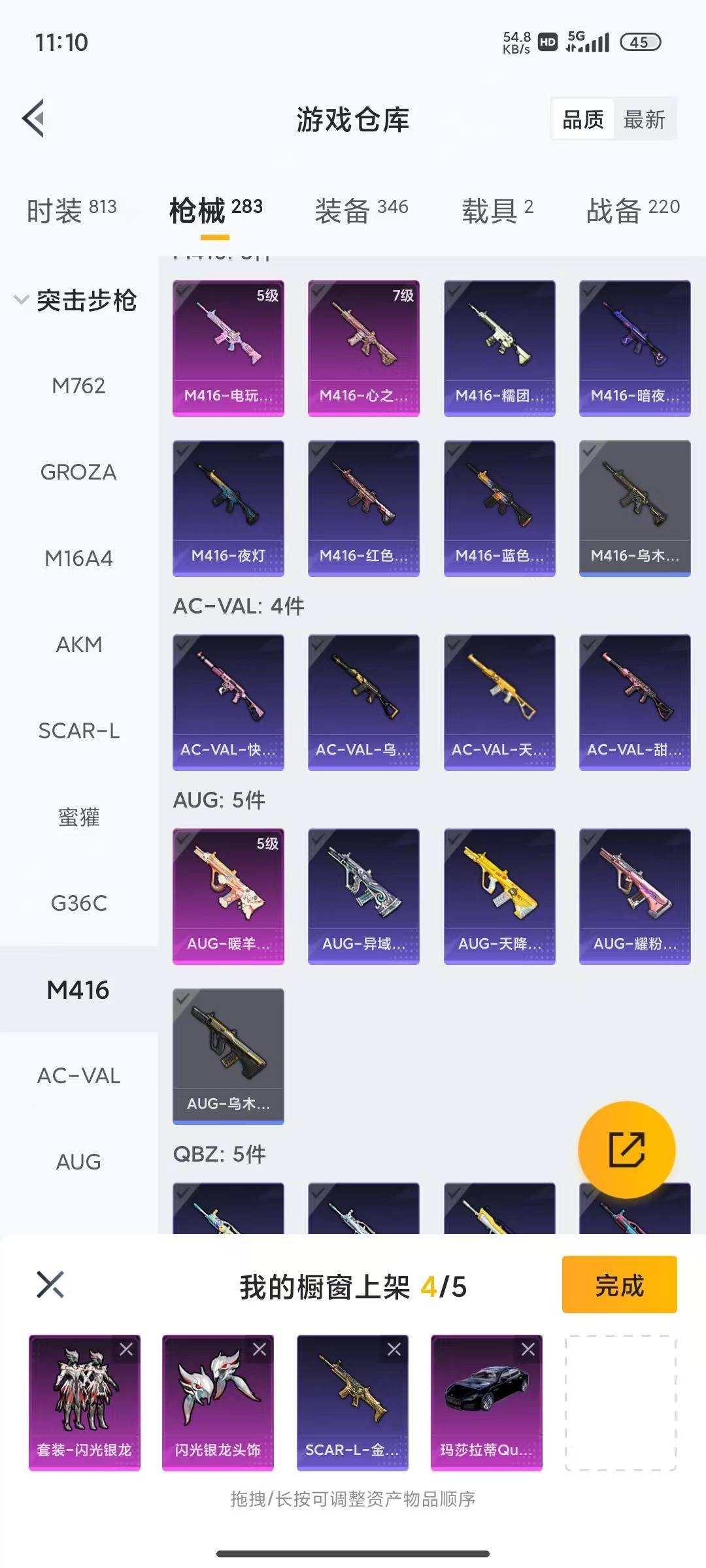
Task: Go back using the top-left arrow
Action: [34, 119]
